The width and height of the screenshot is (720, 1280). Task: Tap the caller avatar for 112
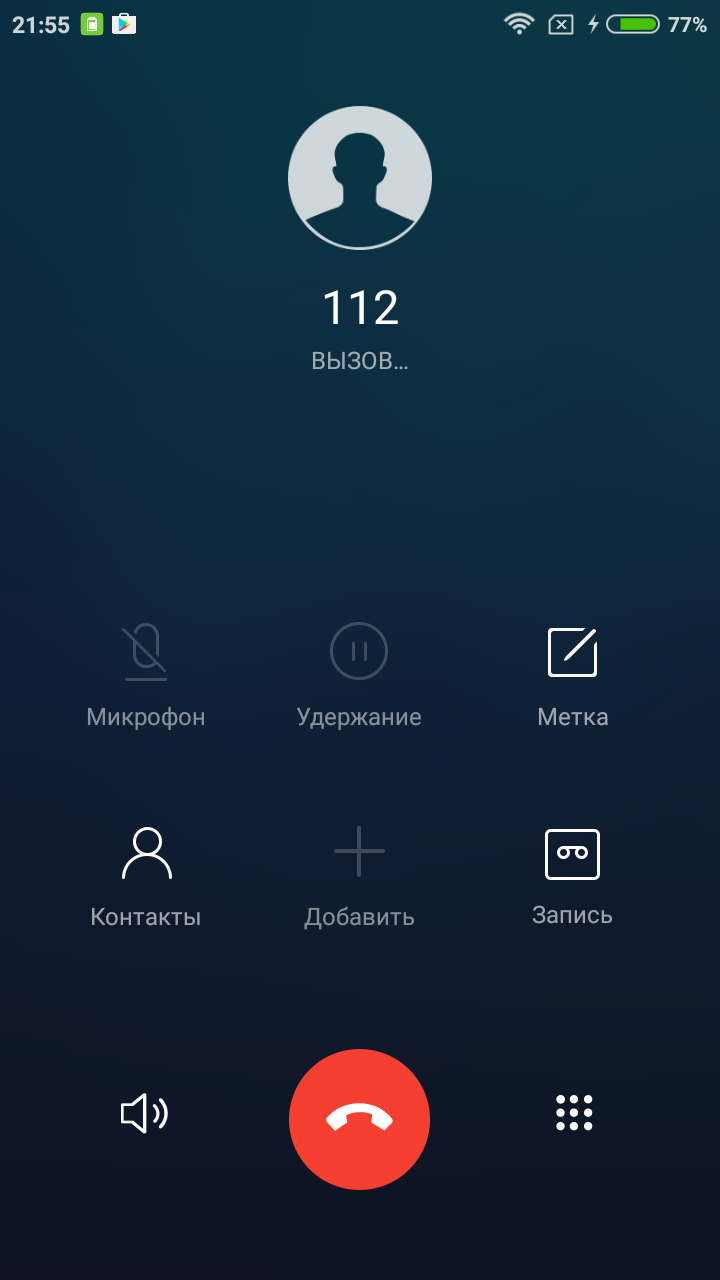[x=359, y=177]
